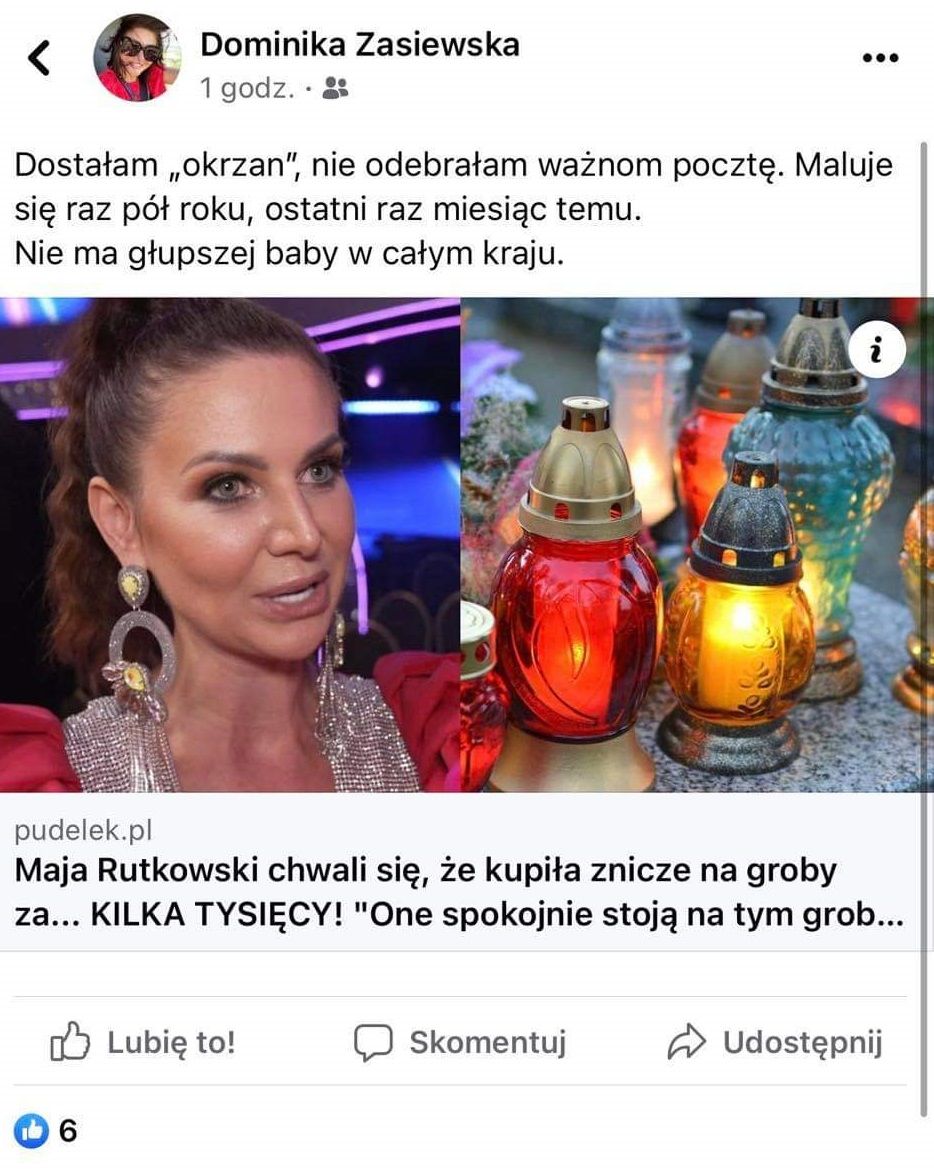The height and width of the screenshot is (1169, 934).
Task: Open Dominika Zasiewska's profile by name
Action: (359, 44)
